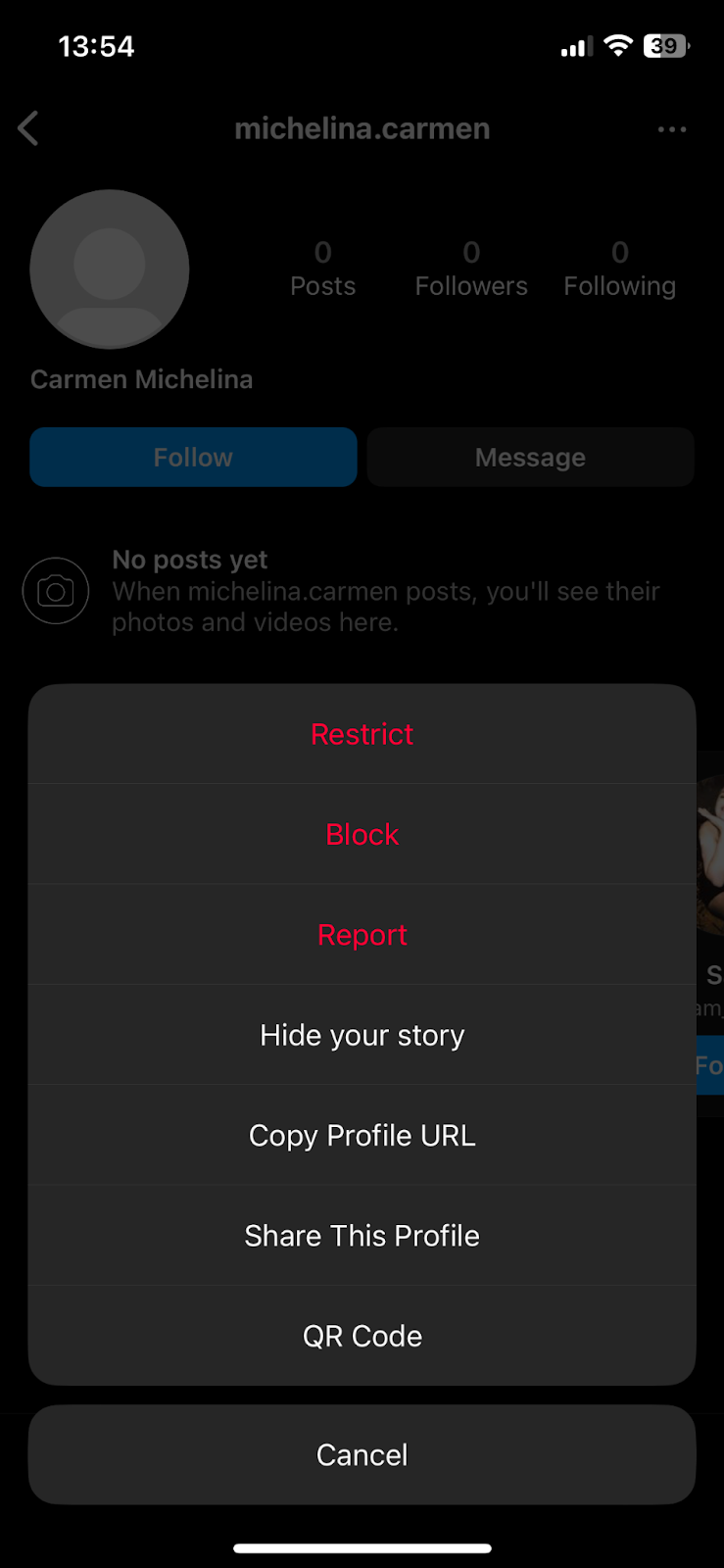This screenshot has height=1568, width=724.
Task: Select Hide your story
Action: pyautogui.click(x=362, y=1035)
